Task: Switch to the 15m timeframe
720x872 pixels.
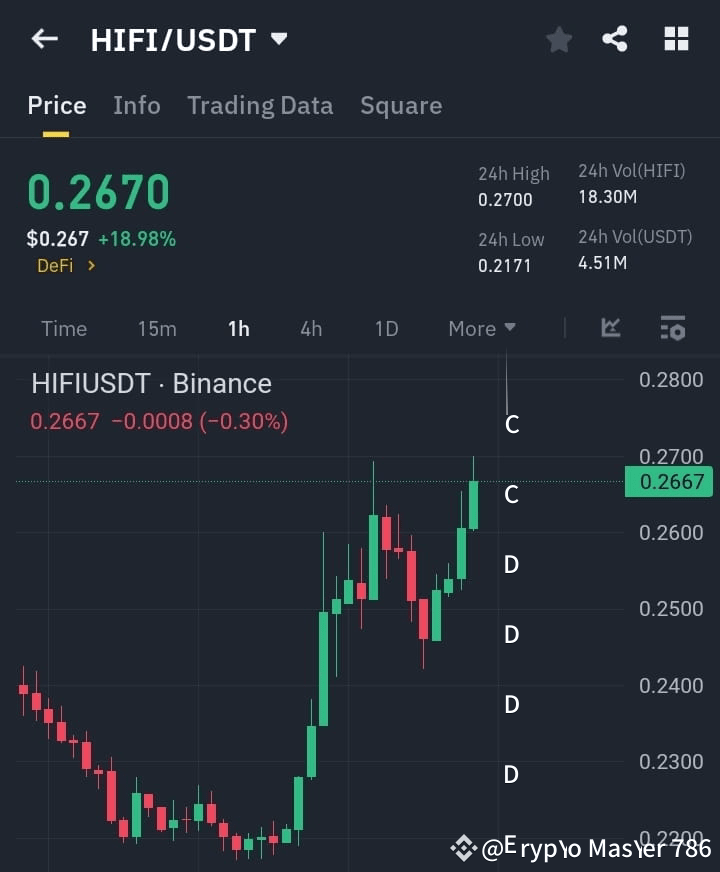Action: pyautogui.click(x=157, y=328)
